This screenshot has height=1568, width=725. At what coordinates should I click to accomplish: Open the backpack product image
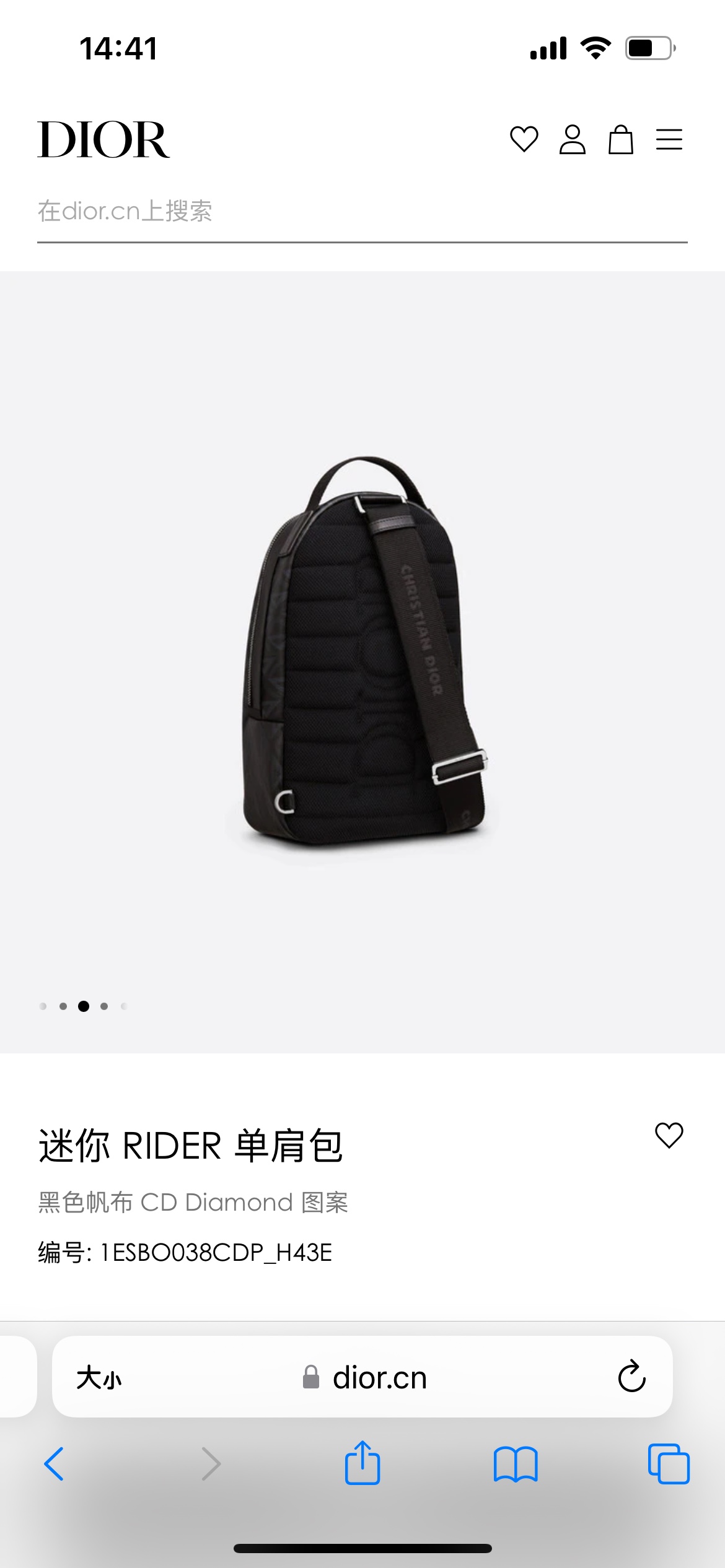pyautogui.click(x=362, y=650)
